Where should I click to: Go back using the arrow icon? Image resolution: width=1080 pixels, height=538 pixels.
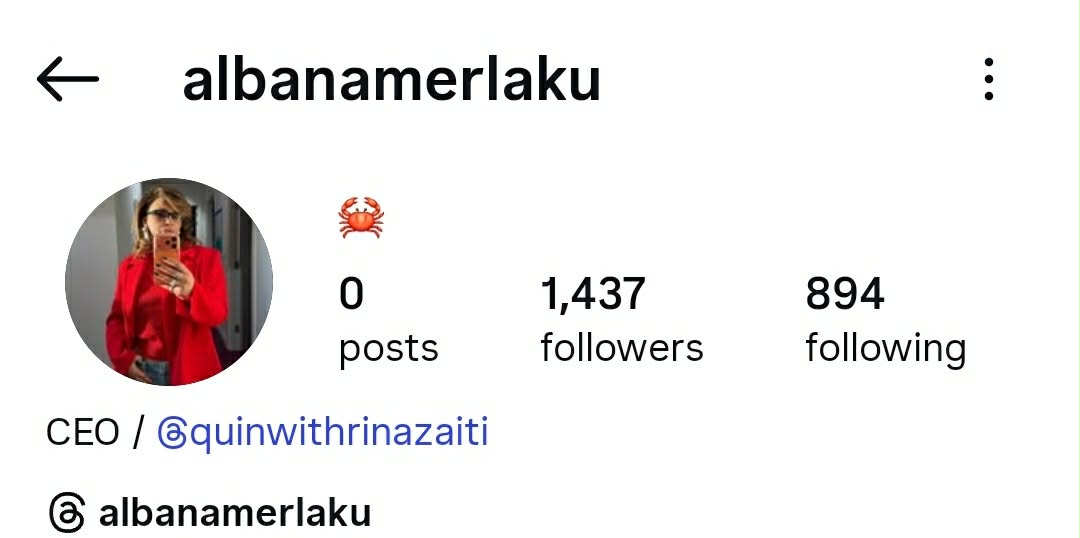click(68, 80)
